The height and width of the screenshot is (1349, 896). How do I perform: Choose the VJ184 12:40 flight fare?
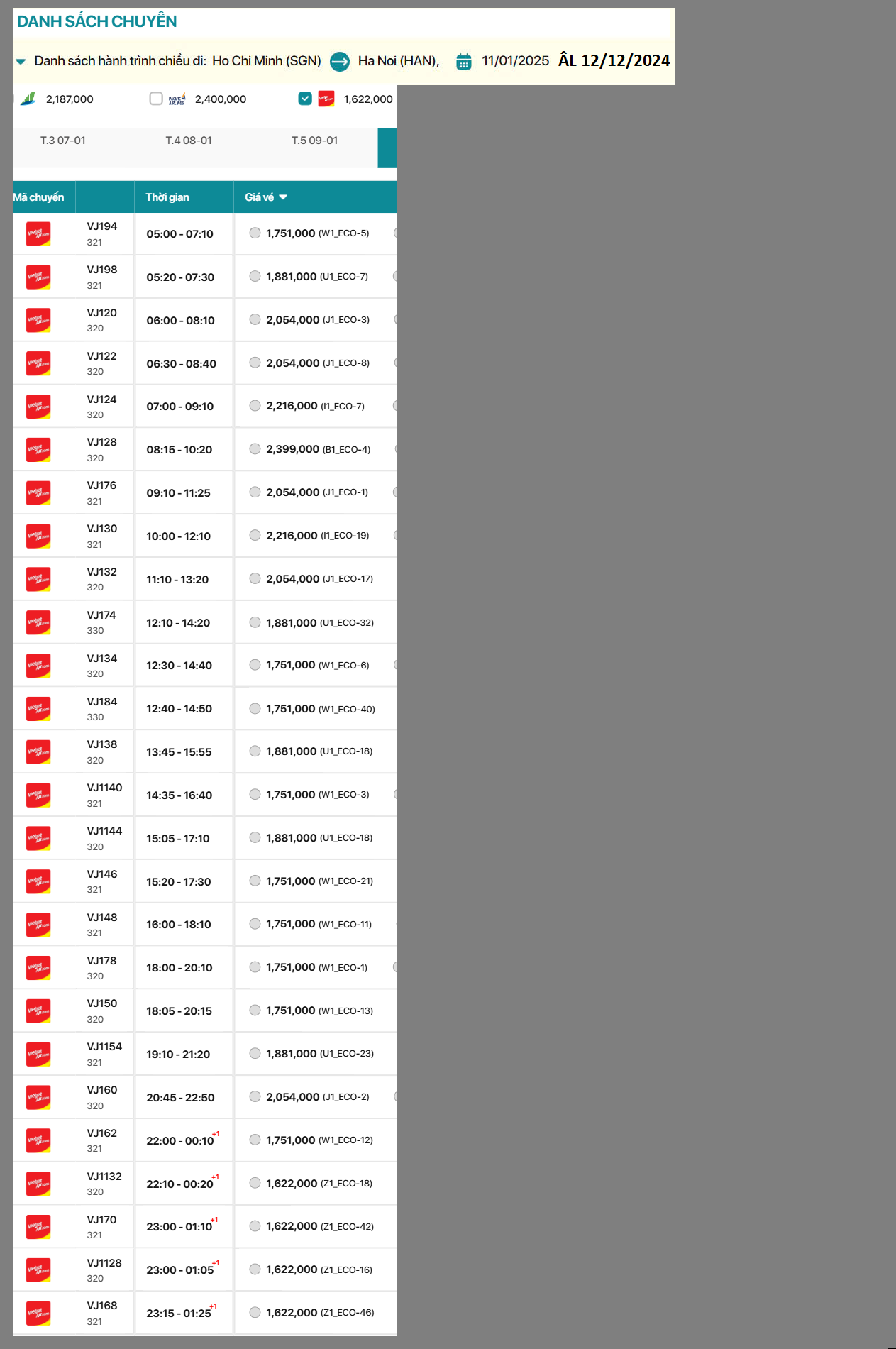[x=255, y=709]
